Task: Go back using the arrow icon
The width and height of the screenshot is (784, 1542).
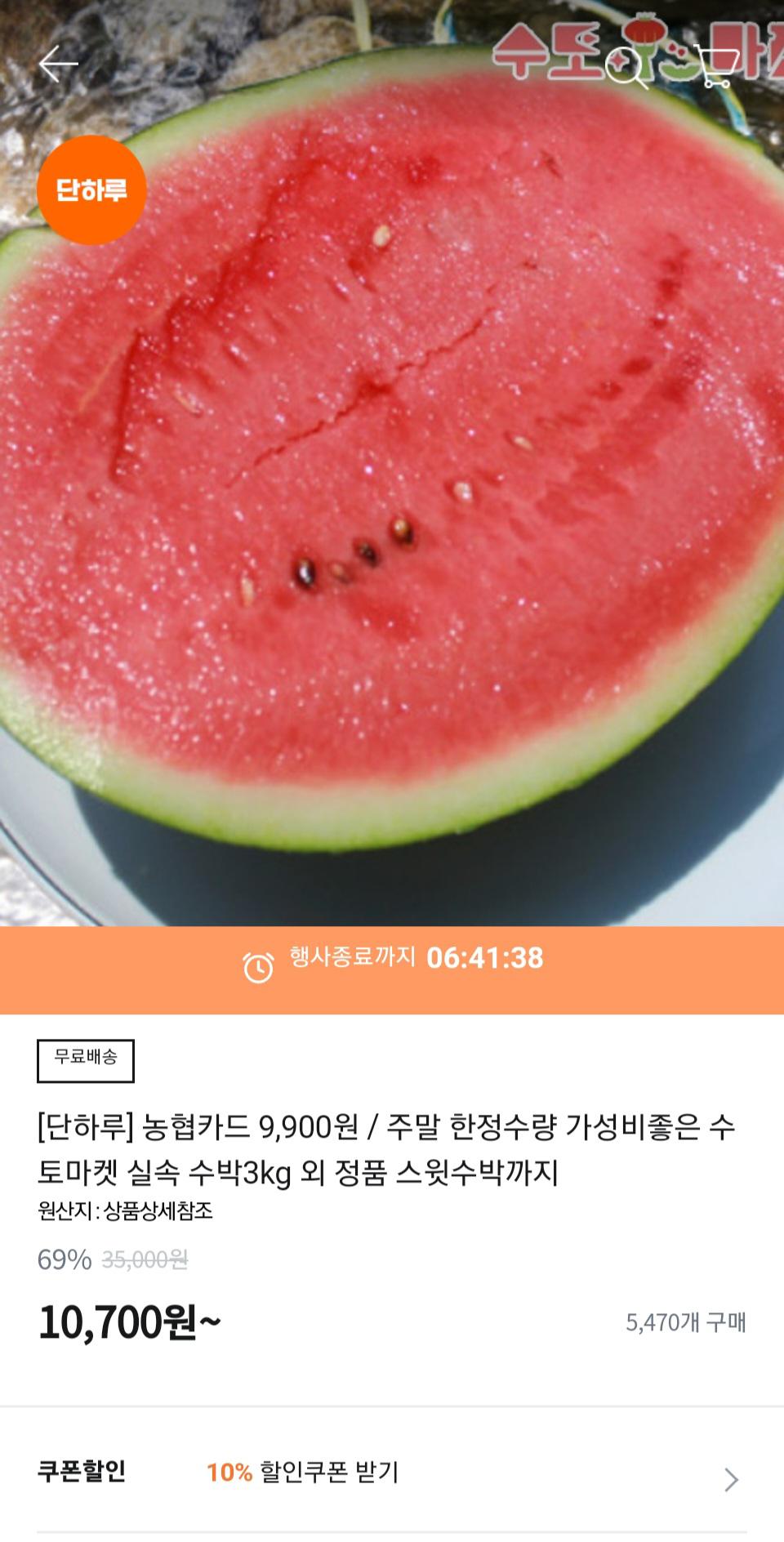Action: point(58,65)
